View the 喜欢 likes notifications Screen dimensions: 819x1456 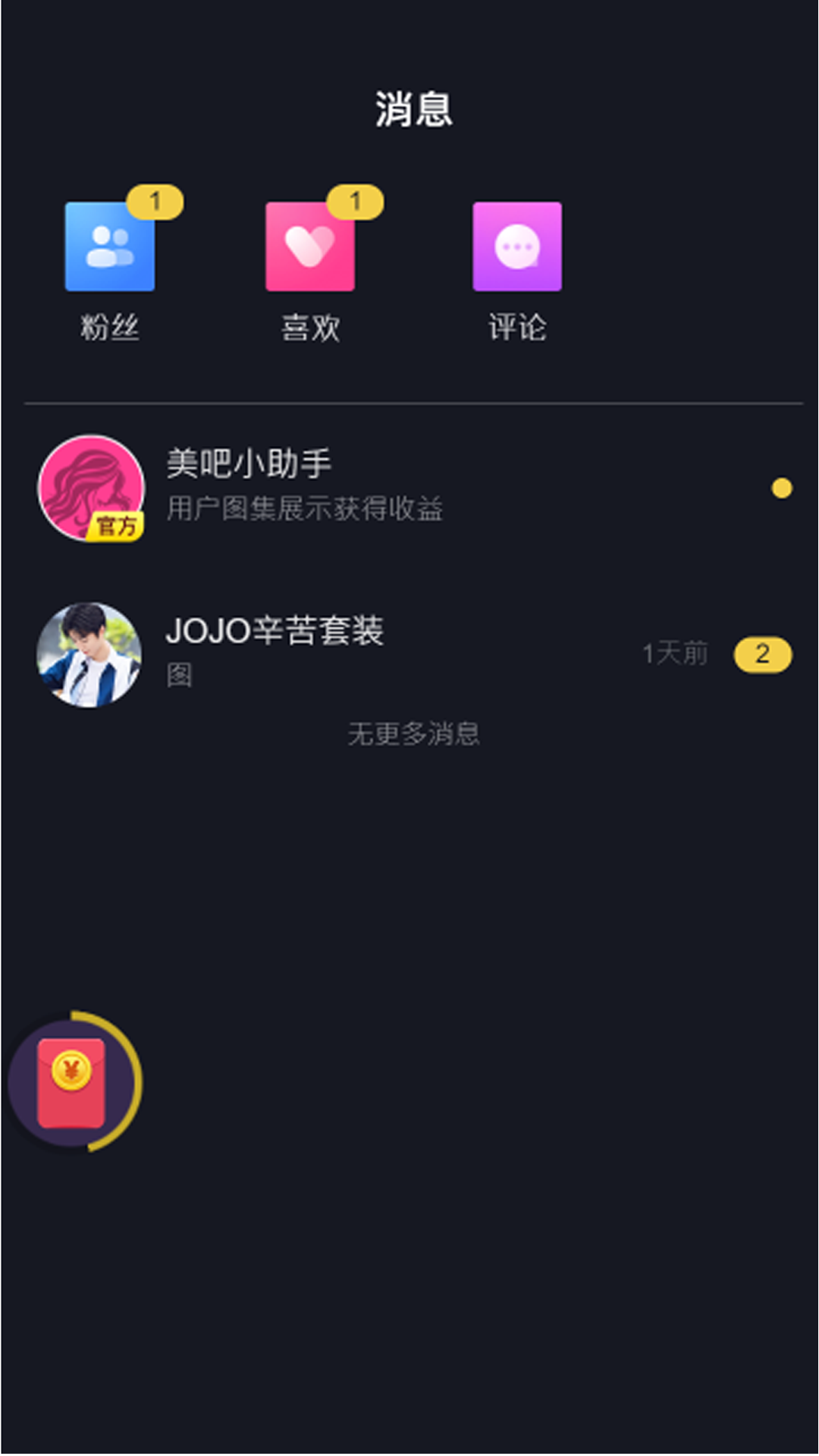pos(310,246)
